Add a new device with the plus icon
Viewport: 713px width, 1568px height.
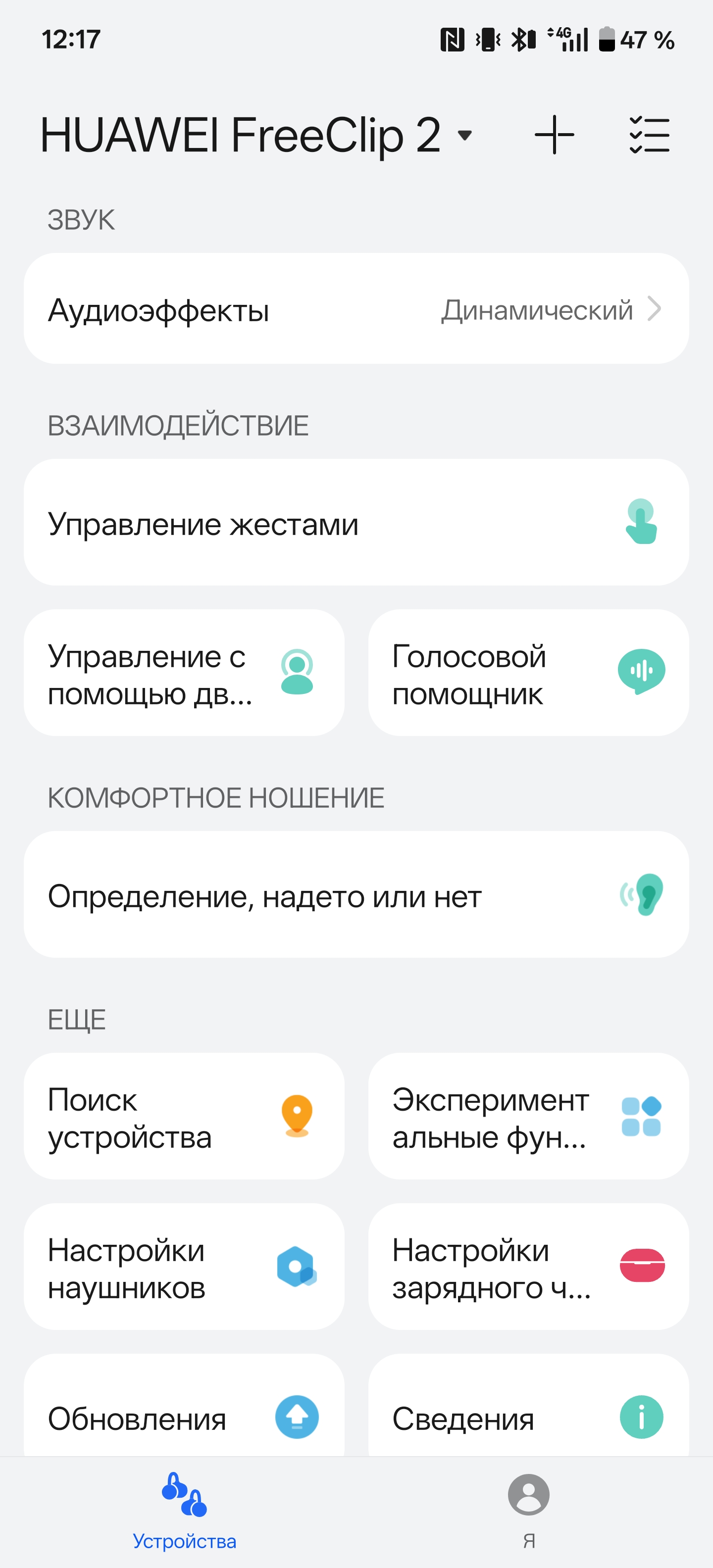click(554, 135)
